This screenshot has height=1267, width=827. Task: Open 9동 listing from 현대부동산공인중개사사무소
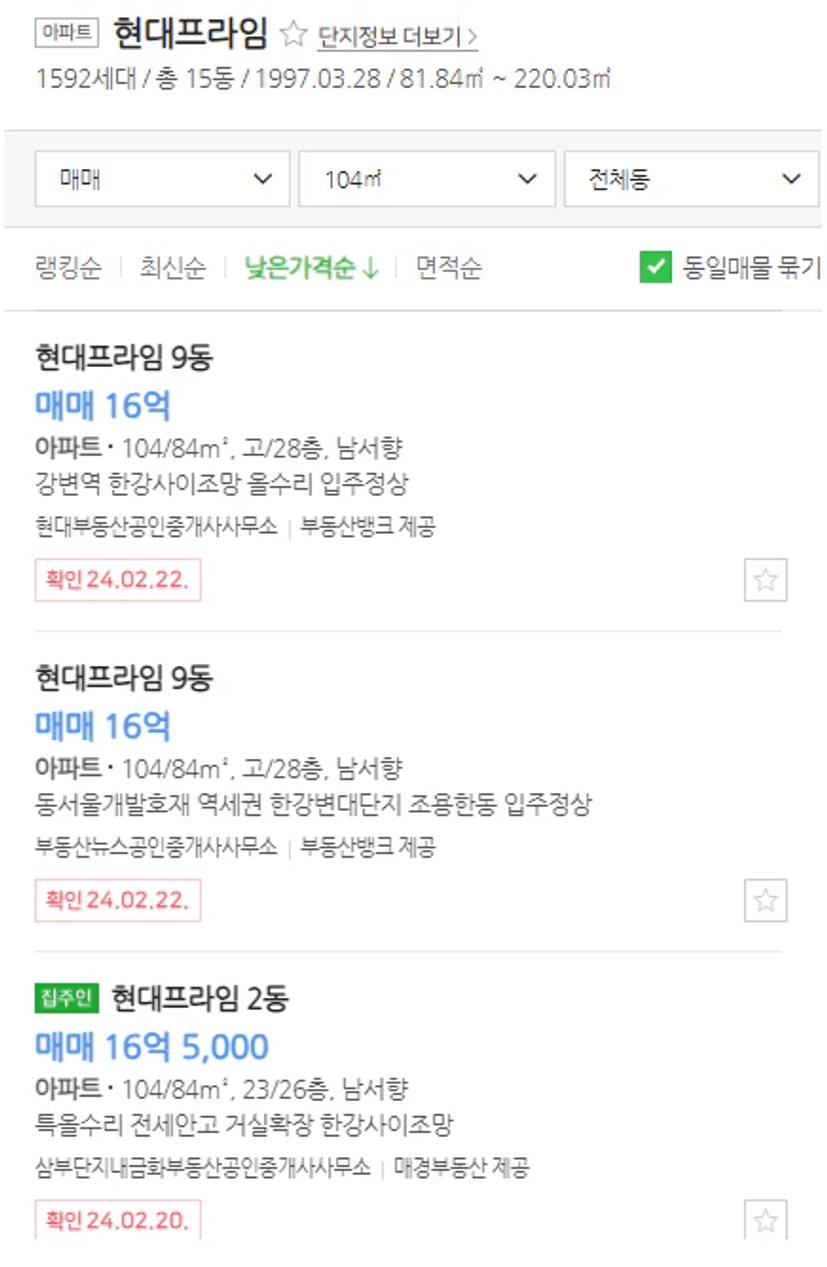(124, 358)
